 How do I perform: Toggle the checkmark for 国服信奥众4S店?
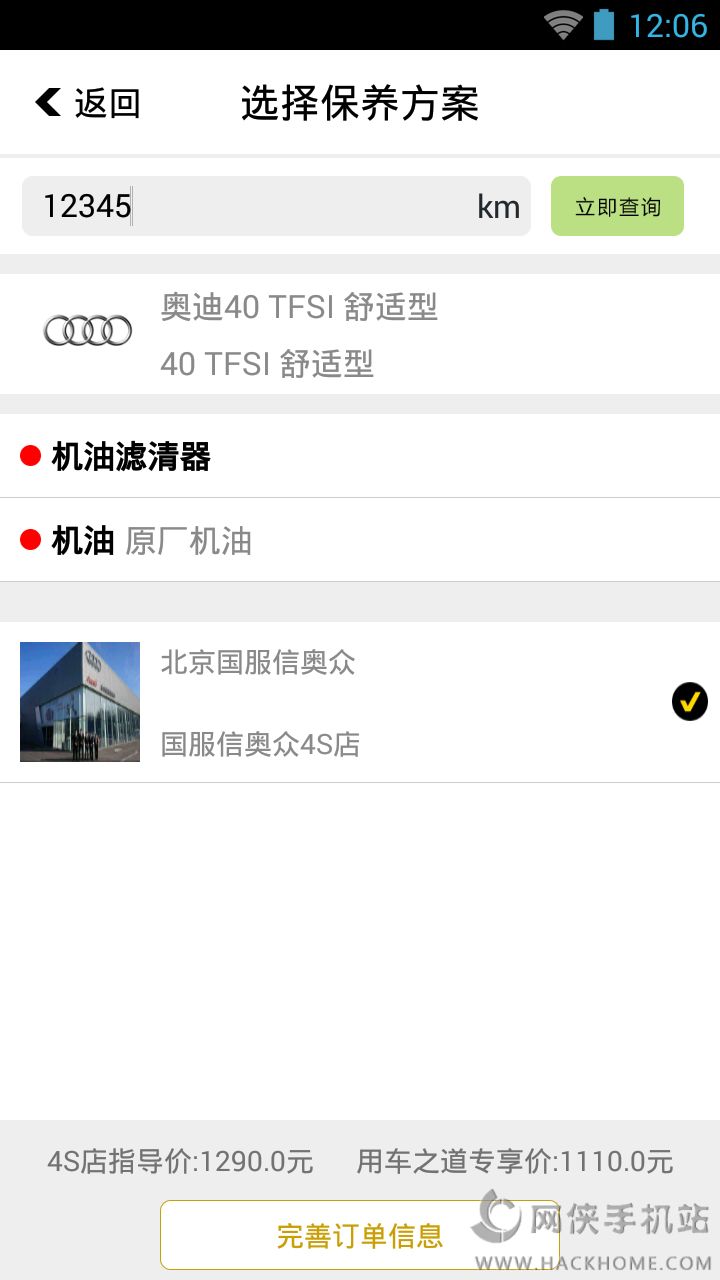point(689,702)
